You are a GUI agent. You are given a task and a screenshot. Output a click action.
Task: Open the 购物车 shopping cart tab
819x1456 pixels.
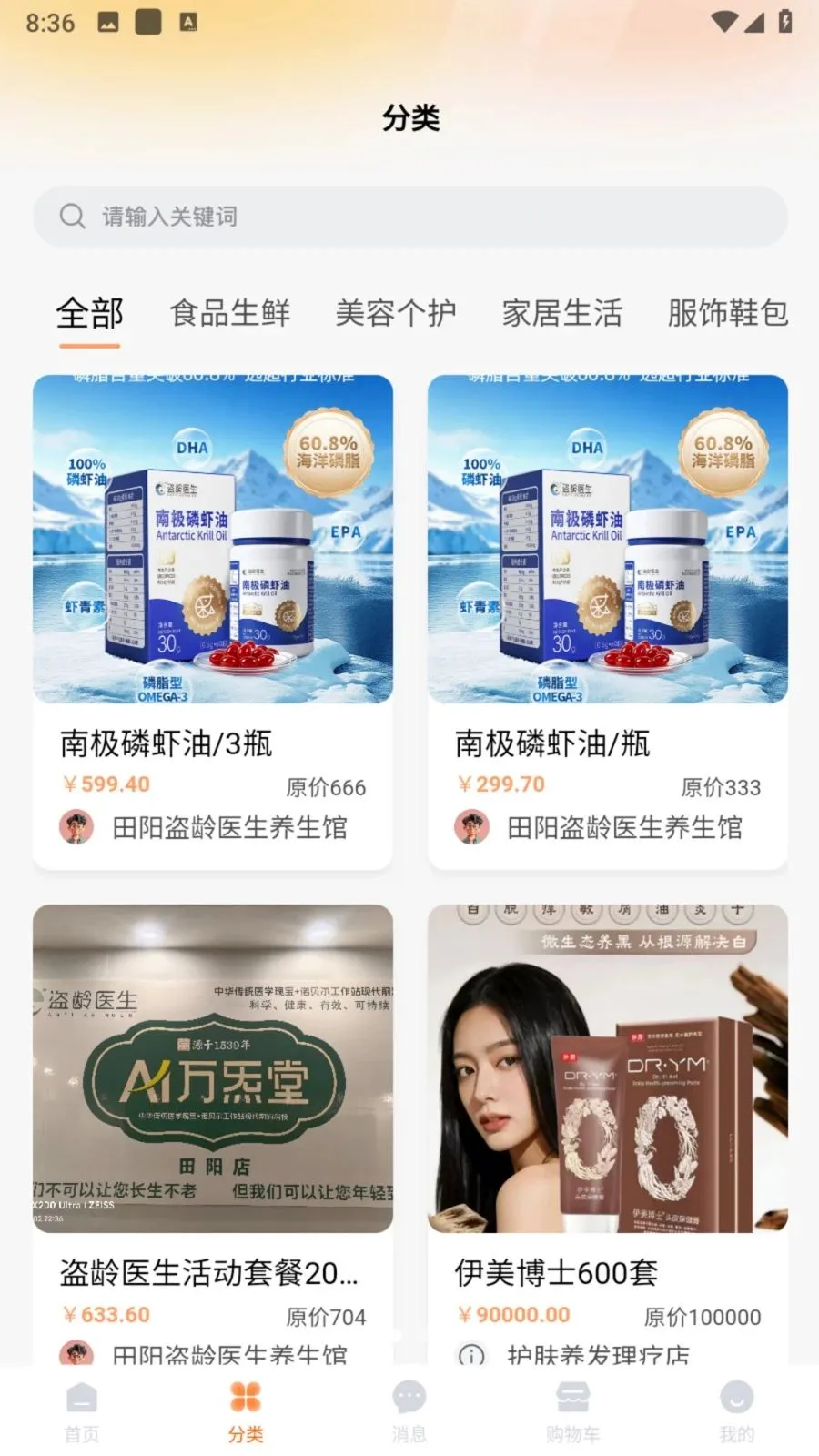tap(573, 1412)
